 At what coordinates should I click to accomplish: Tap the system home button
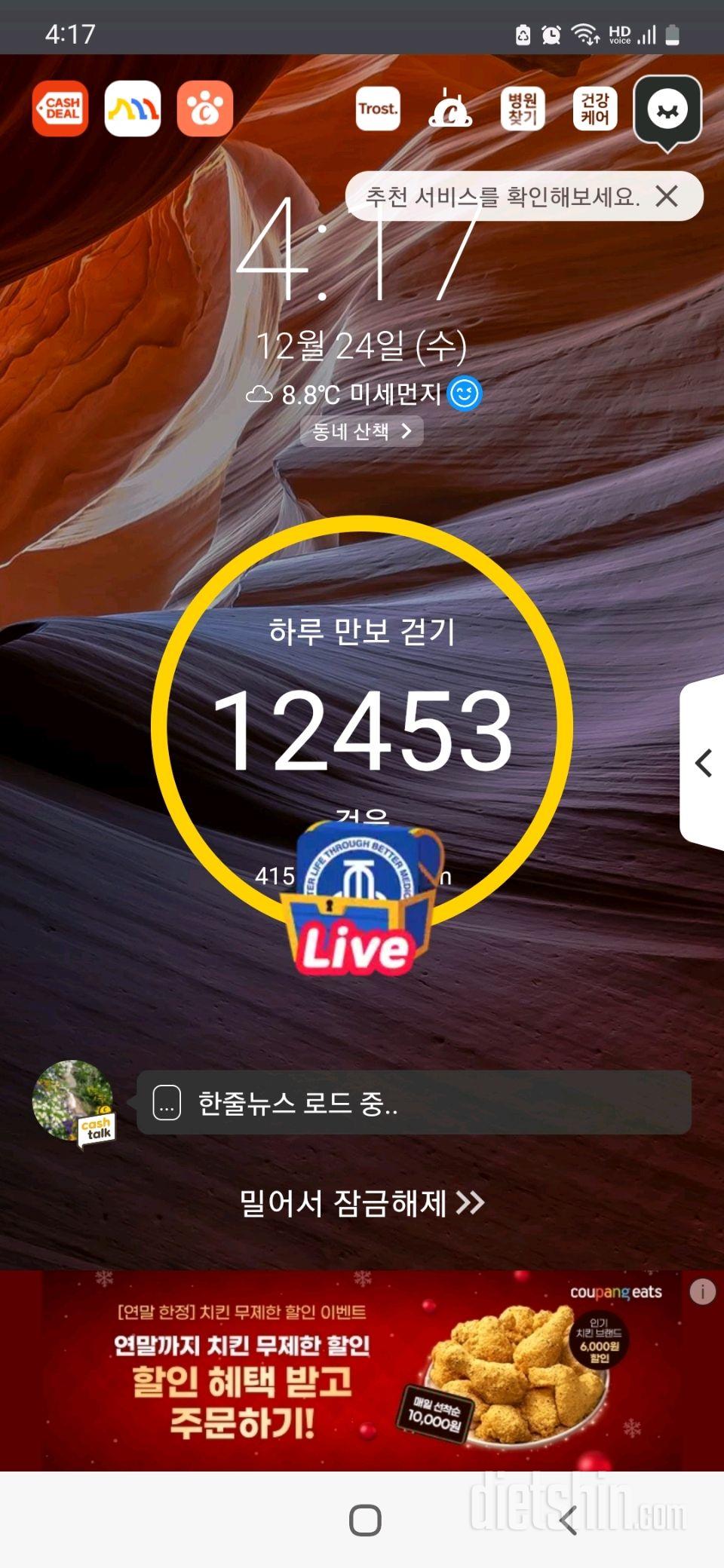(x=365, y=1520)
